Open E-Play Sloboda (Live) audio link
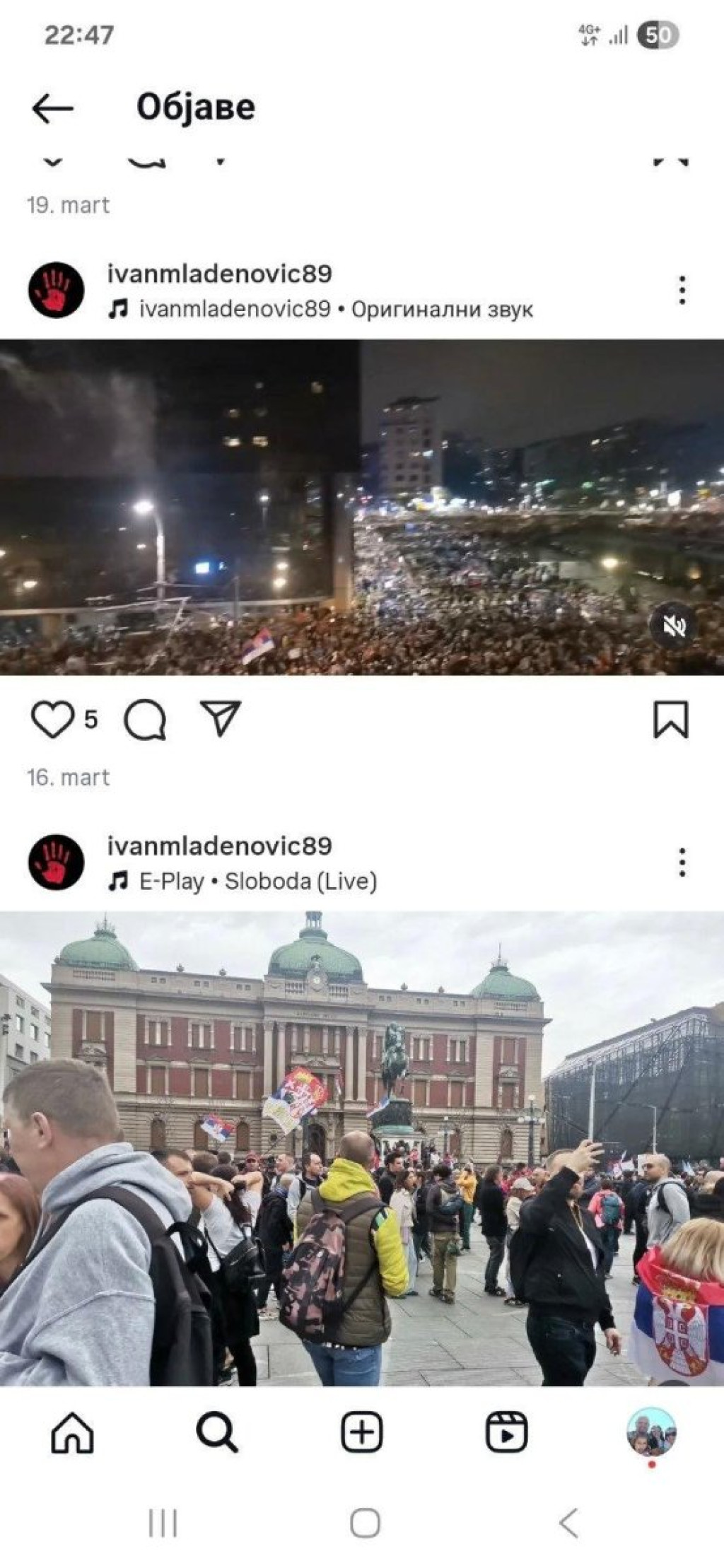Screen dimensions: 724x1568 [x=258, y=882]
